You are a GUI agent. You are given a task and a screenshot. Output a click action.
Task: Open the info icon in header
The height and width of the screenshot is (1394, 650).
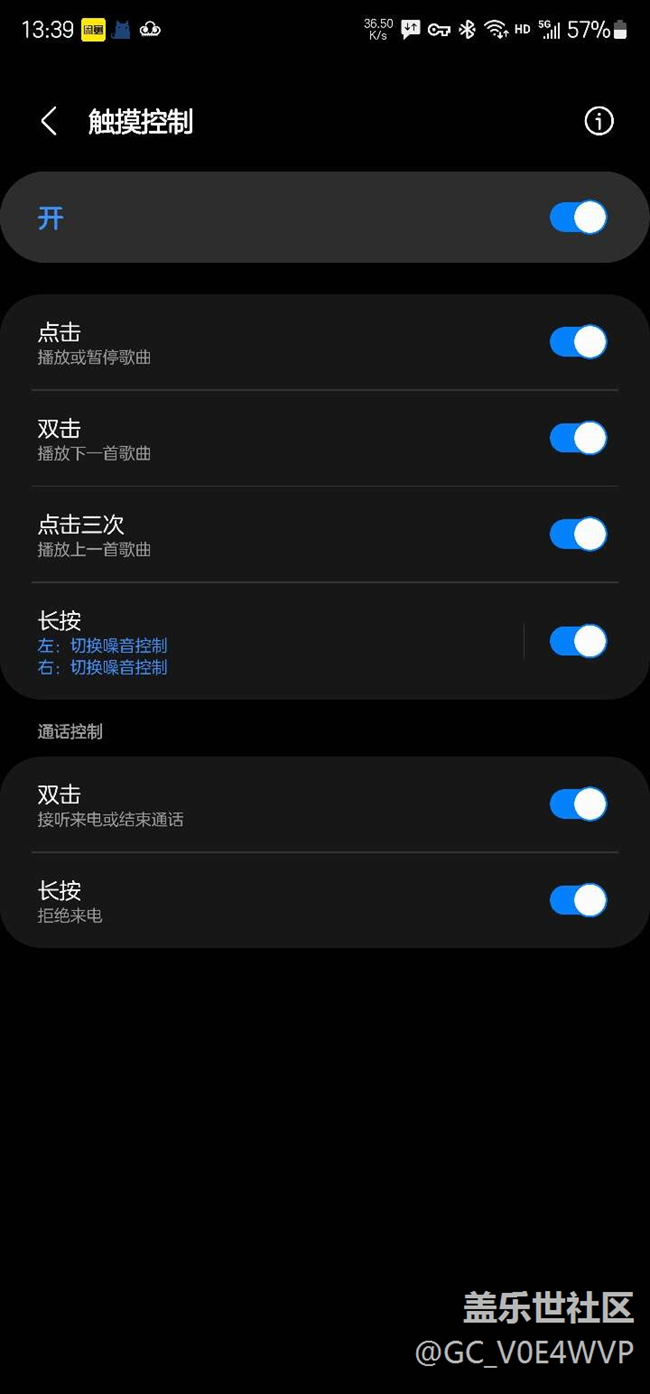(598, 122)
